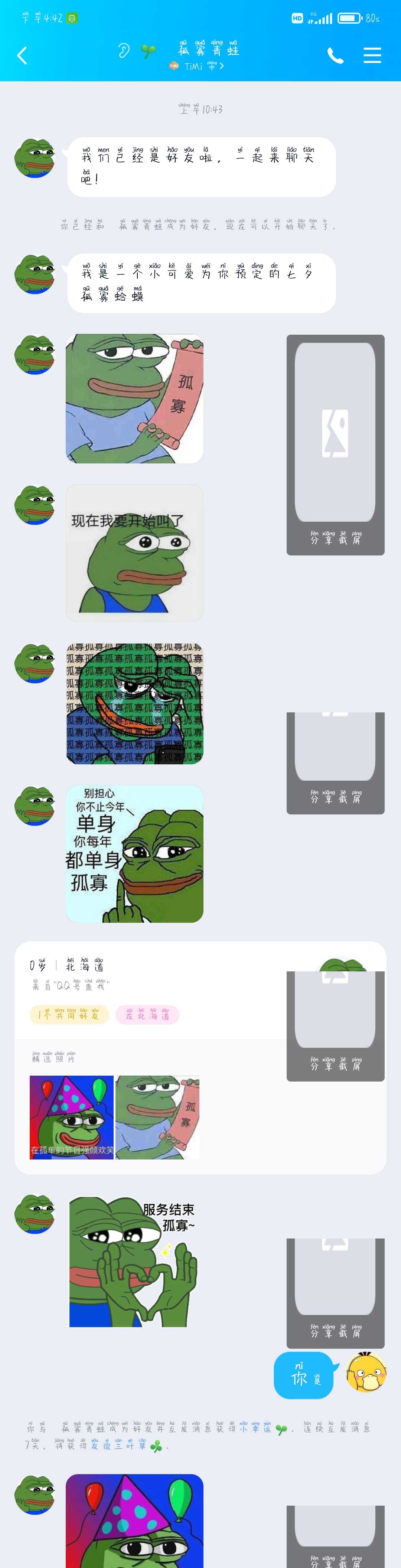Image resolution: width=401 pixels, height=1568 pixels.
Task: Open the 别担心 你不止今年单身 sticker
Action: (134, 853)
